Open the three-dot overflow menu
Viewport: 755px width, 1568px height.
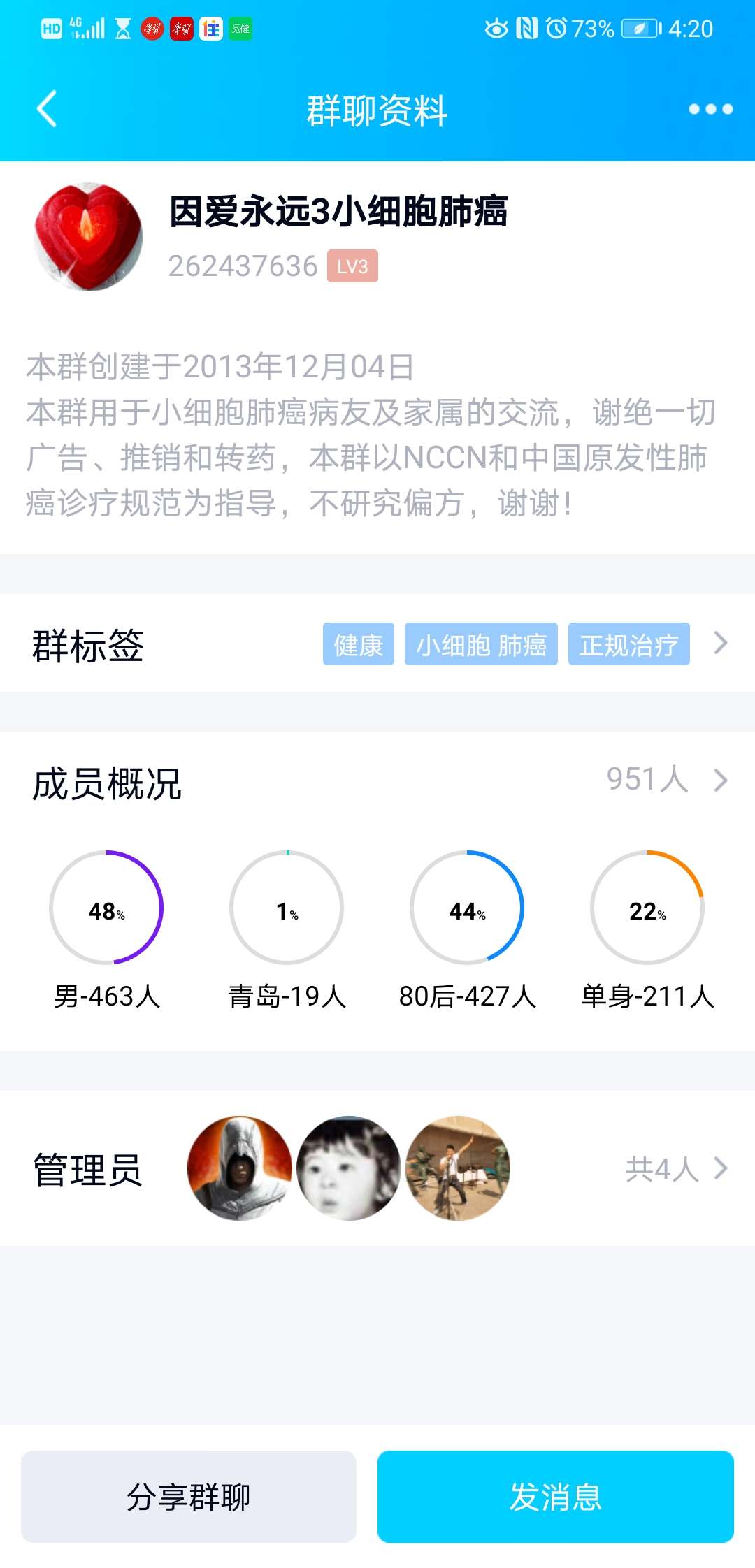pos(710,109)
